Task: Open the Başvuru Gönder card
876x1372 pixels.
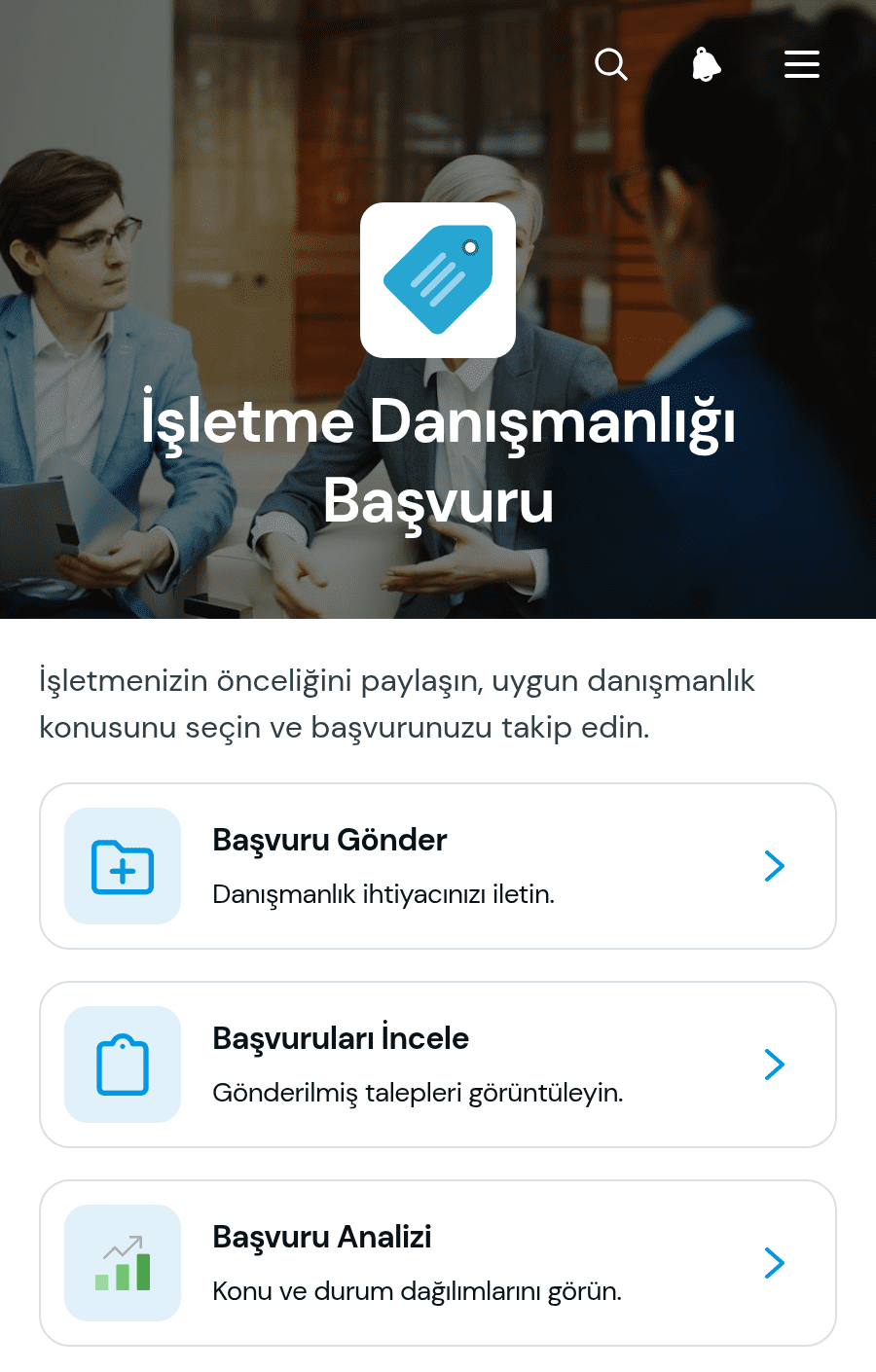Action: click(438, 866)
